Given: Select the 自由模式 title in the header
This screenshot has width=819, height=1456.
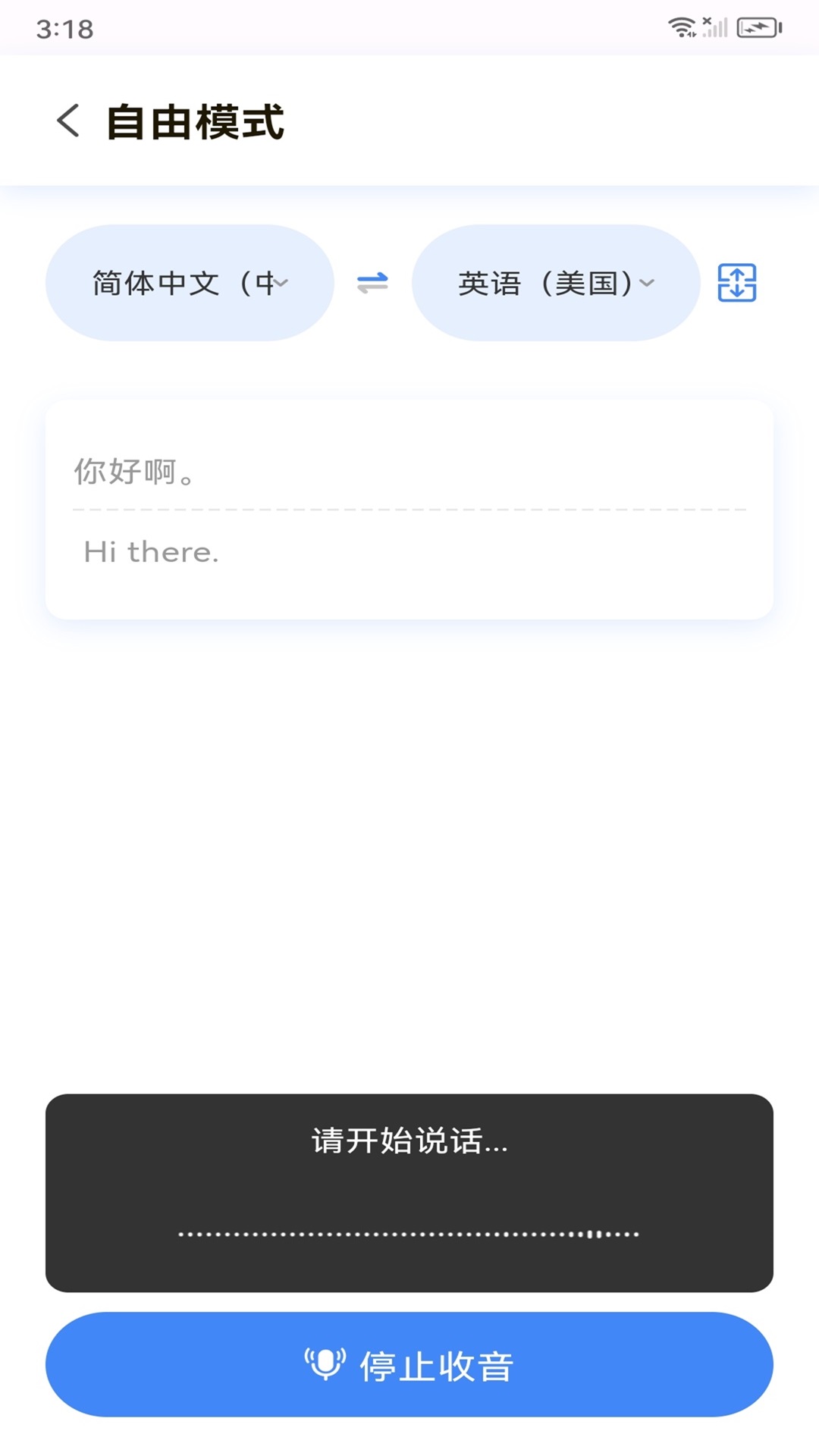Looking at the screenshot, I should click(194, 121).
